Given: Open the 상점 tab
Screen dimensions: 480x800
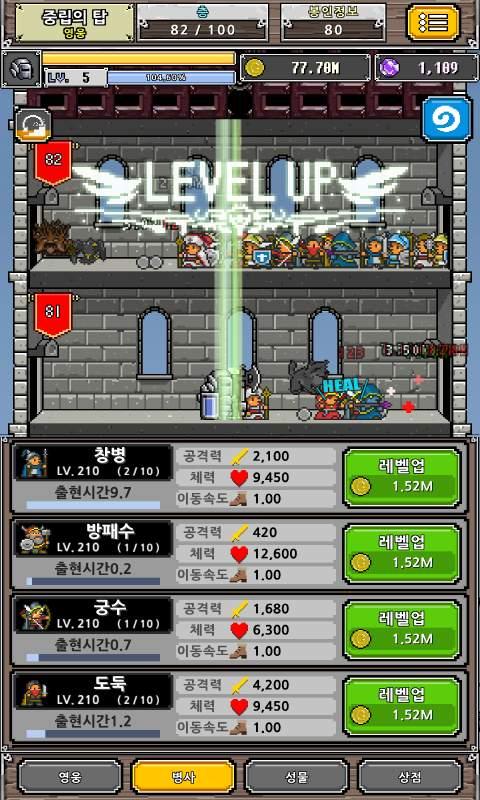Looking at the screenshot, I should (410, 777).
